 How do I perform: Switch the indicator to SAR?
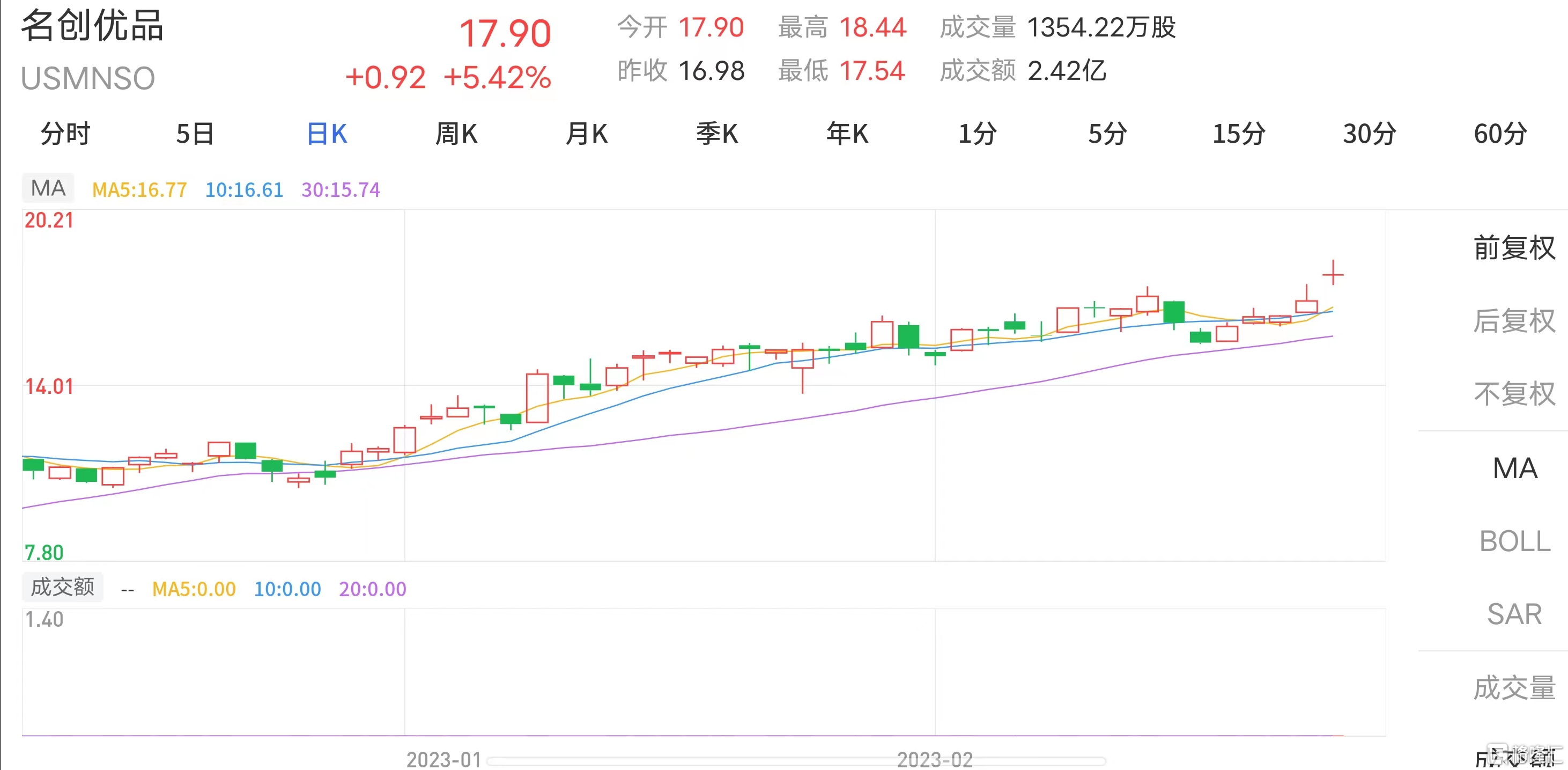1514,614
